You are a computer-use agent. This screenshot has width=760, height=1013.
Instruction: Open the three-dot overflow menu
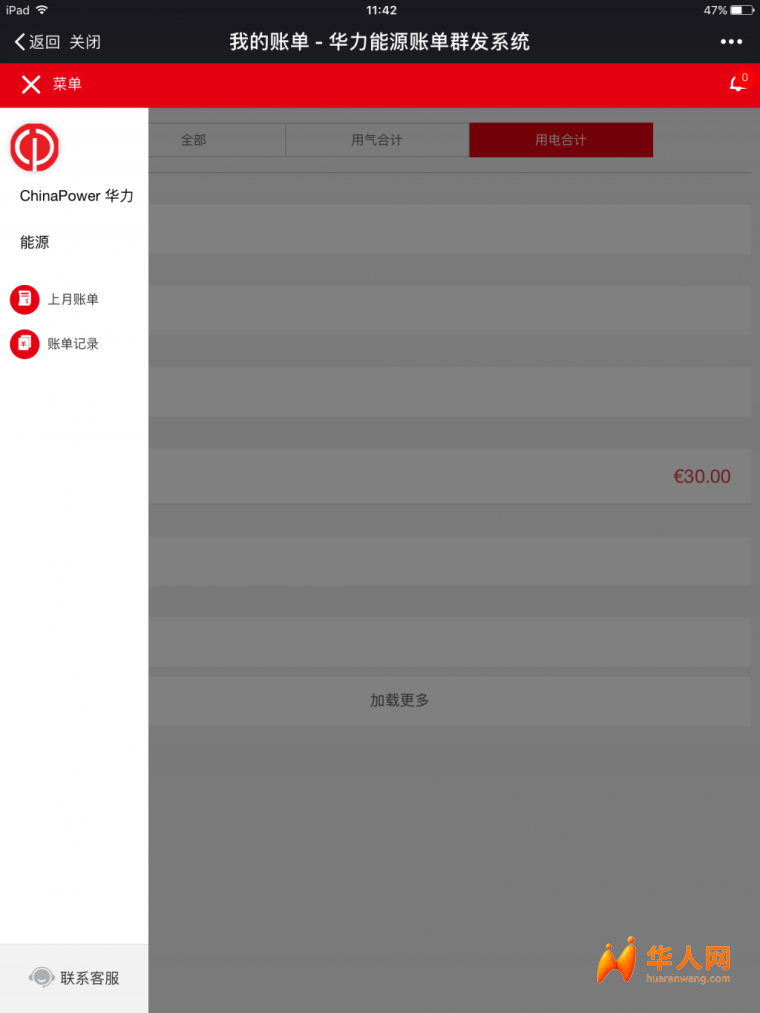731,42
